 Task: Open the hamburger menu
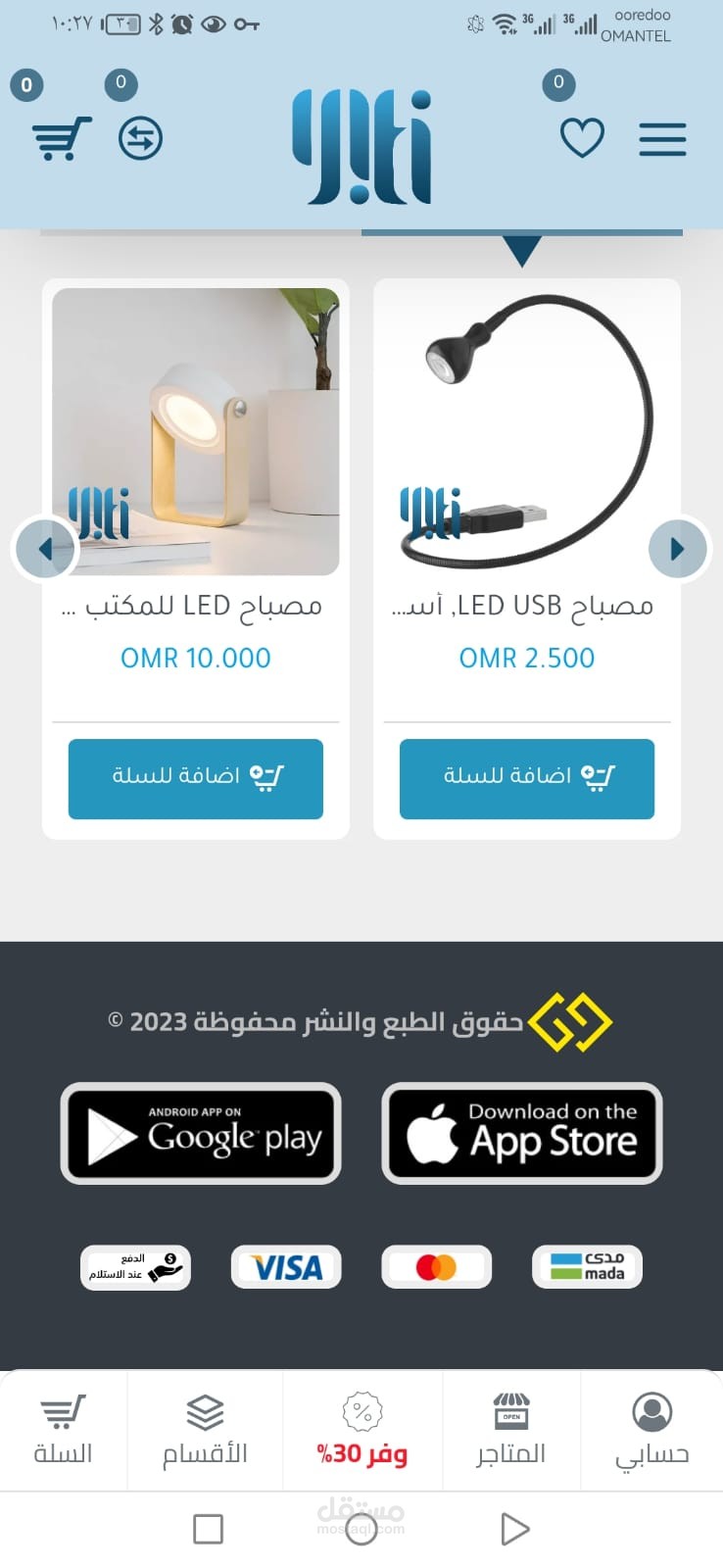[x=662, y=139]
